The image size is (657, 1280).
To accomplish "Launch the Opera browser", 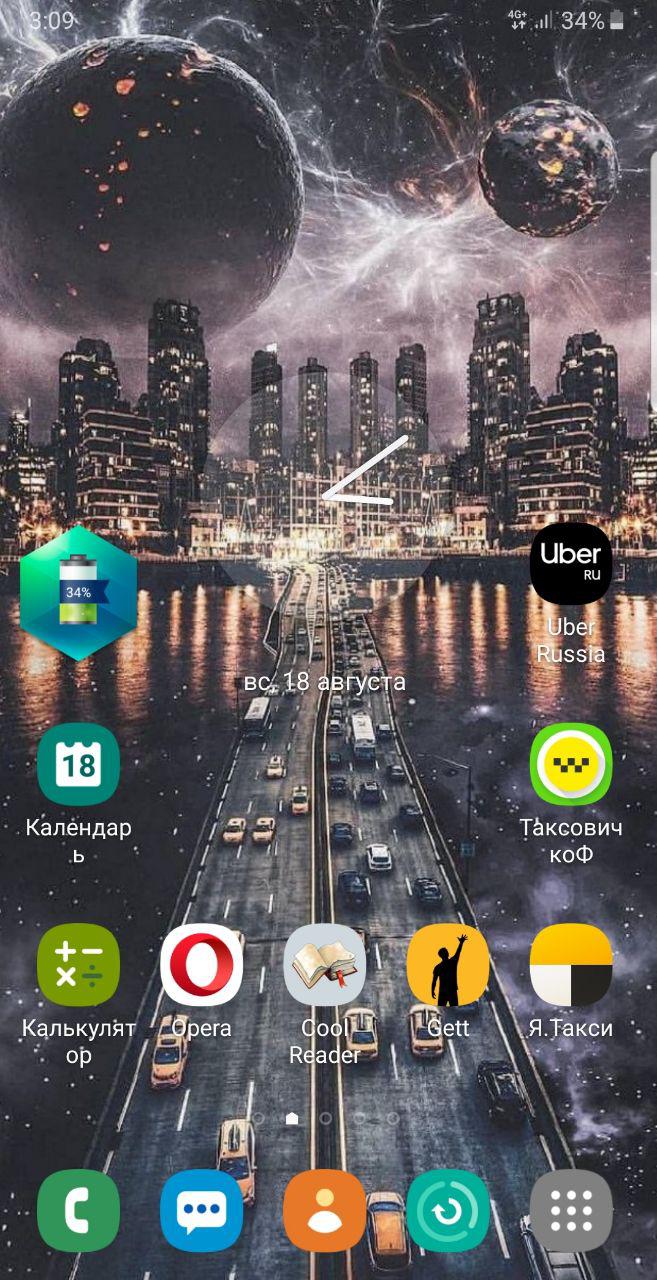I will coord(201,965).
